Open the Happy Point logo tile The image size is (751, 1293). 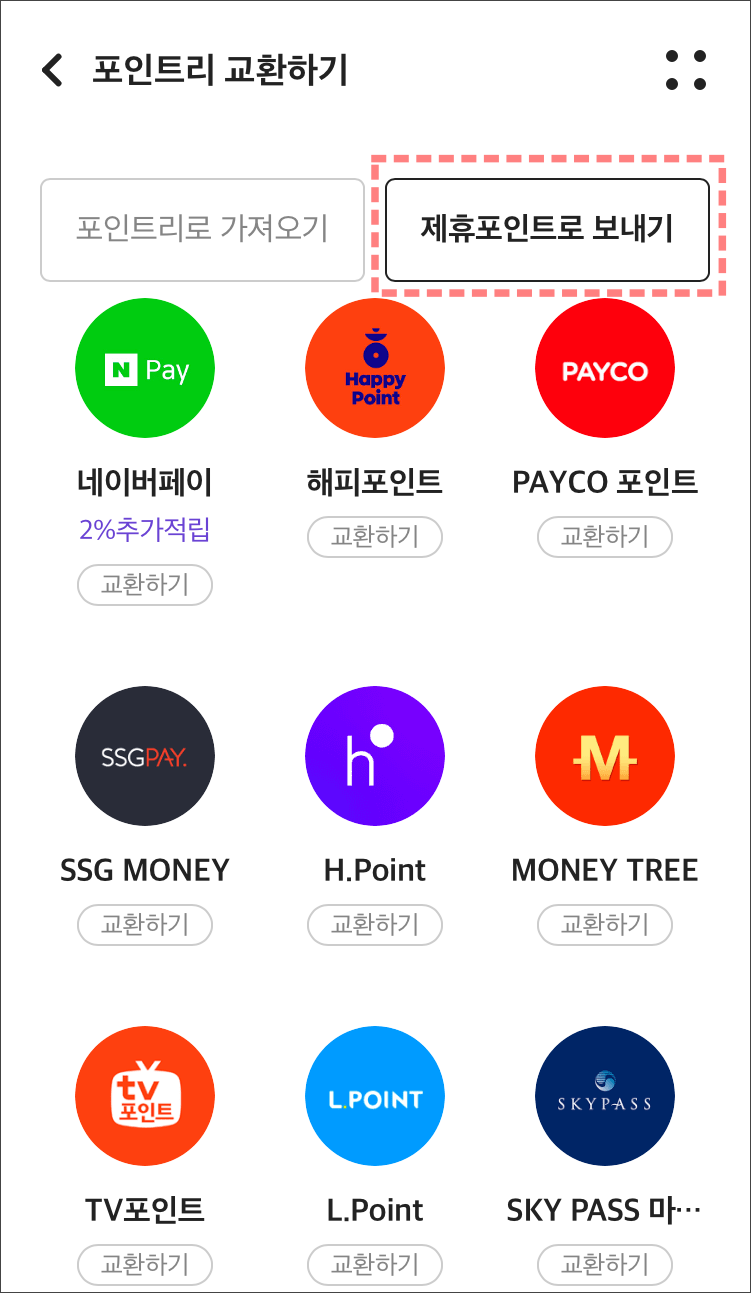[x=375, y=368]
